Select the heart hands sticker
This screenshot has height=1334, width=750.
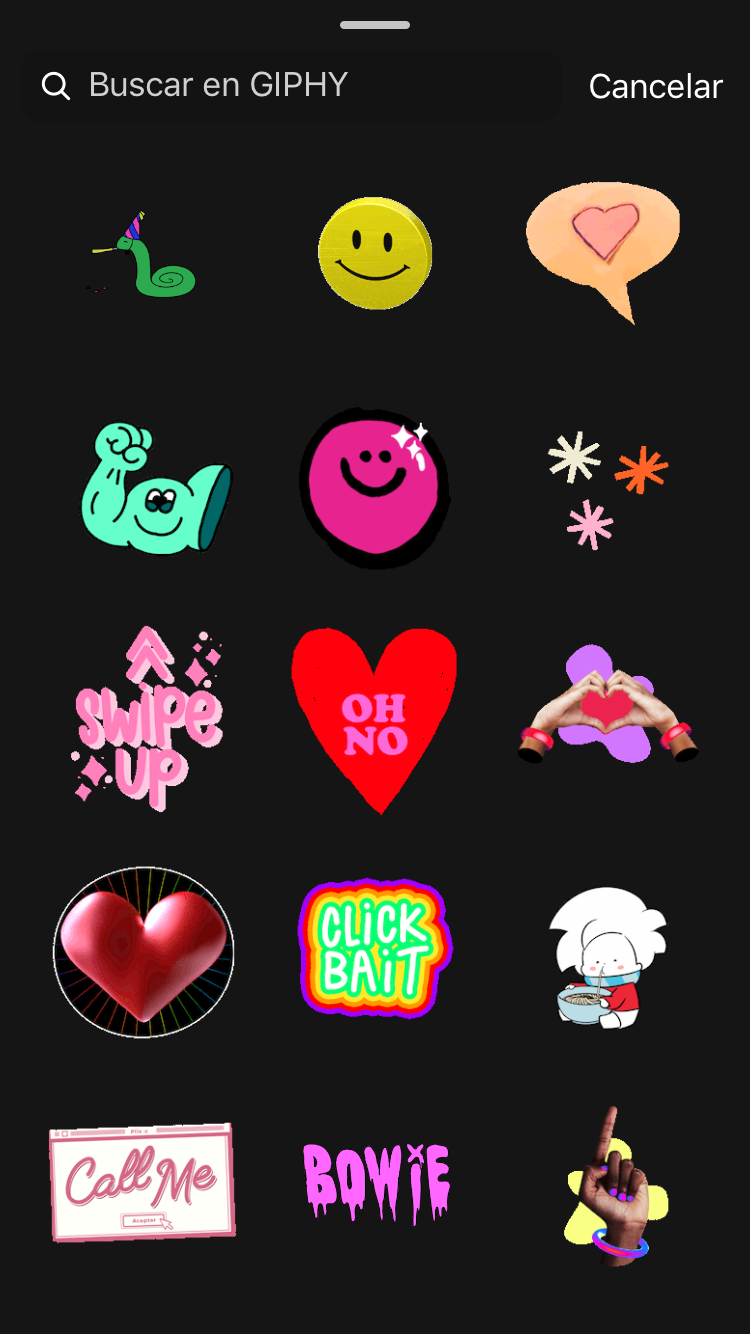607,707
